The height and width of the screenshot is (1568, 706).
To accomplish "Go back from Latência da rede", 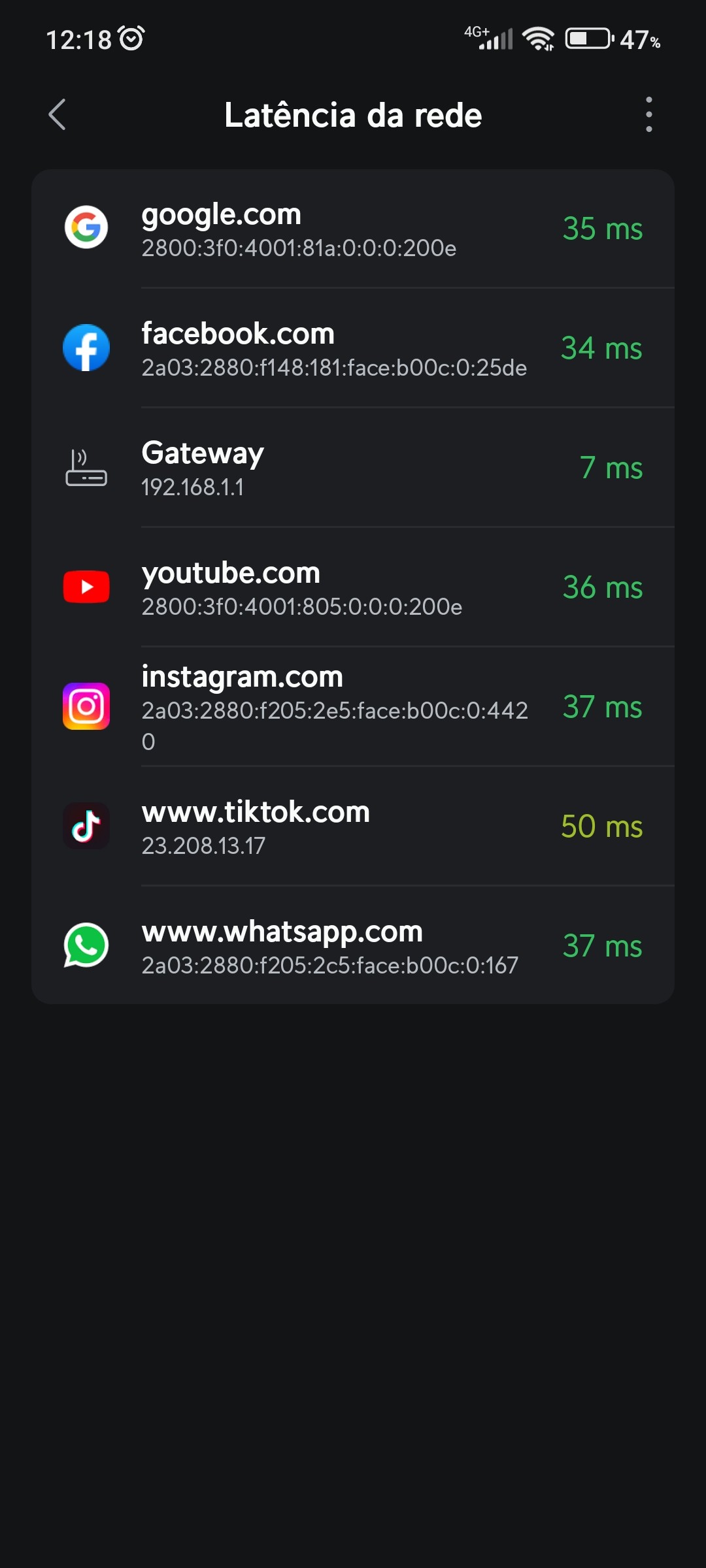I will click(58, 115).
